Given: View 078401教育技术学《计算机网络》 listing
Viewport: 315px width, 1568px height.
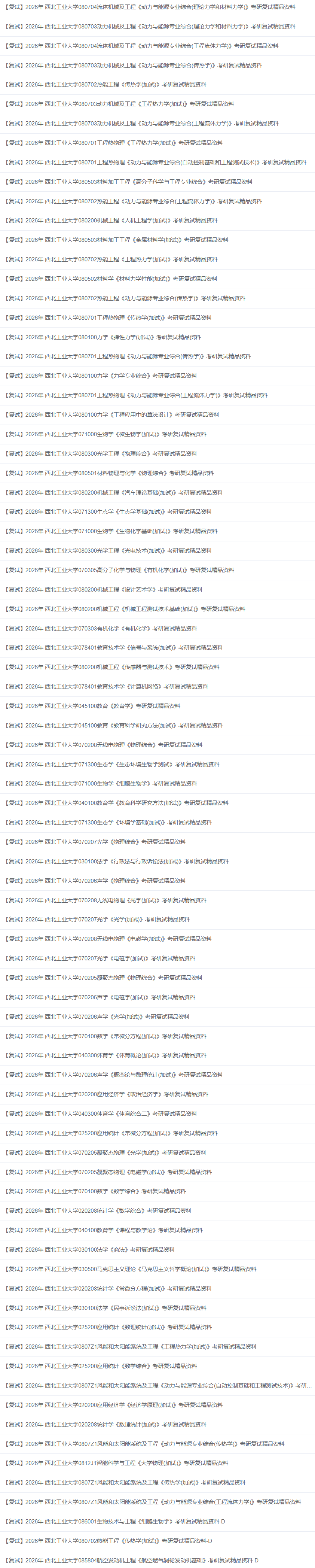Looking at the screenshot, I should (x=106, y=686).
